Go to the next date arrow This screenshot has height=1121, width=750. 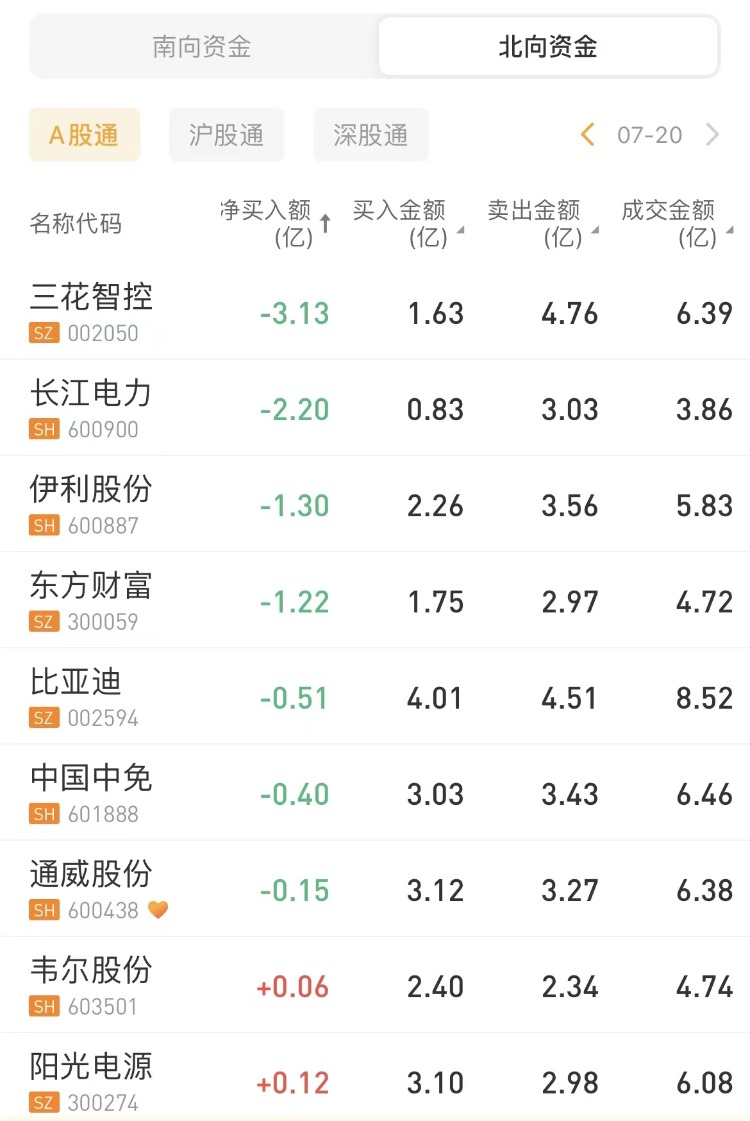point(712,135)
